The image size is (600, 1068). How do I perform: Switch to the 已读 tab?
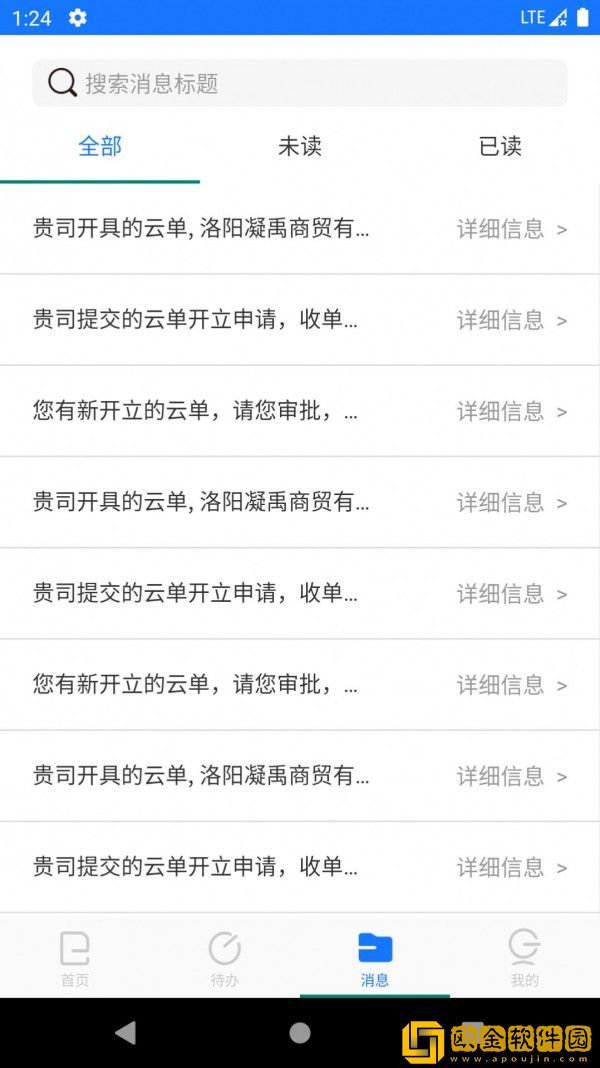pyautogui.click(x=500, y=147)
